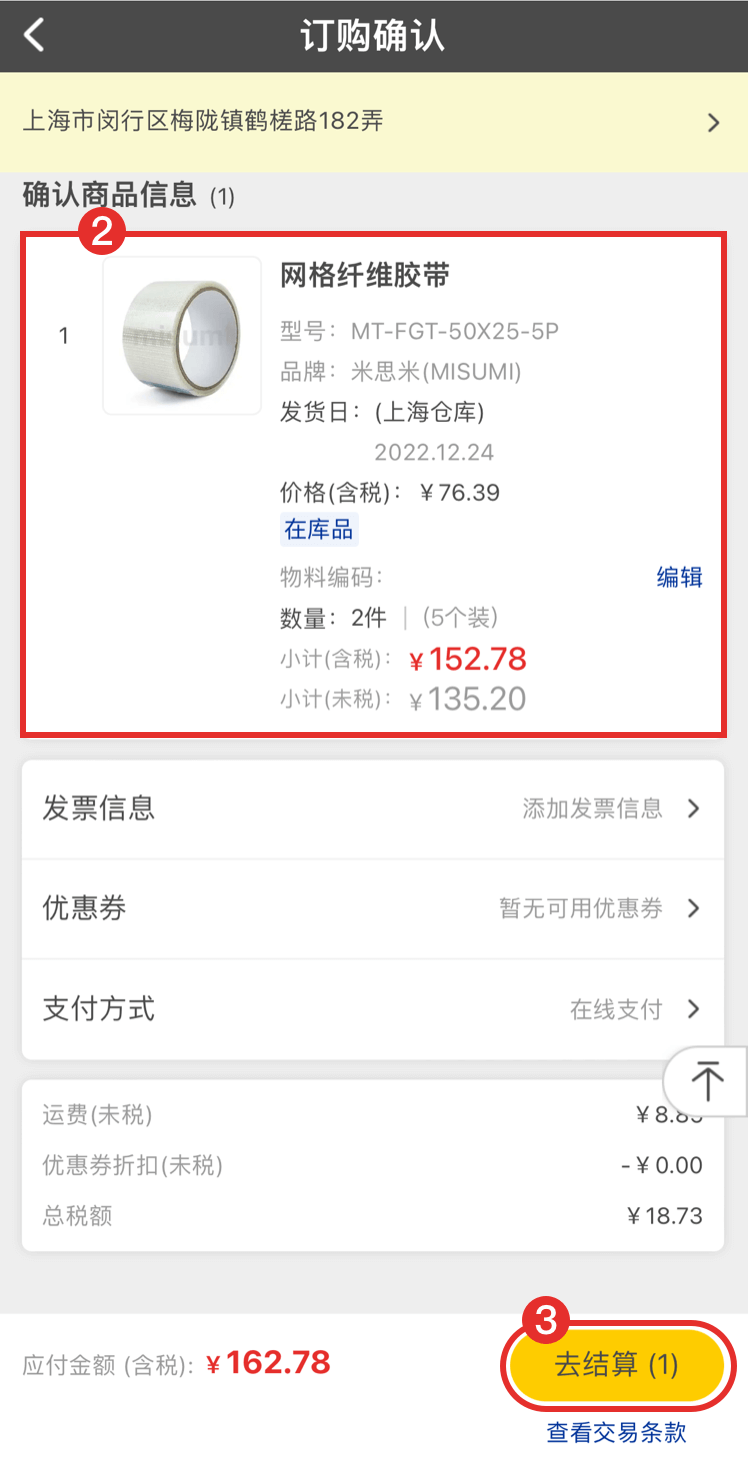Go back from the 订购确认 screen
Screen dimensions: 750x1475
click(x=35, y=36)
